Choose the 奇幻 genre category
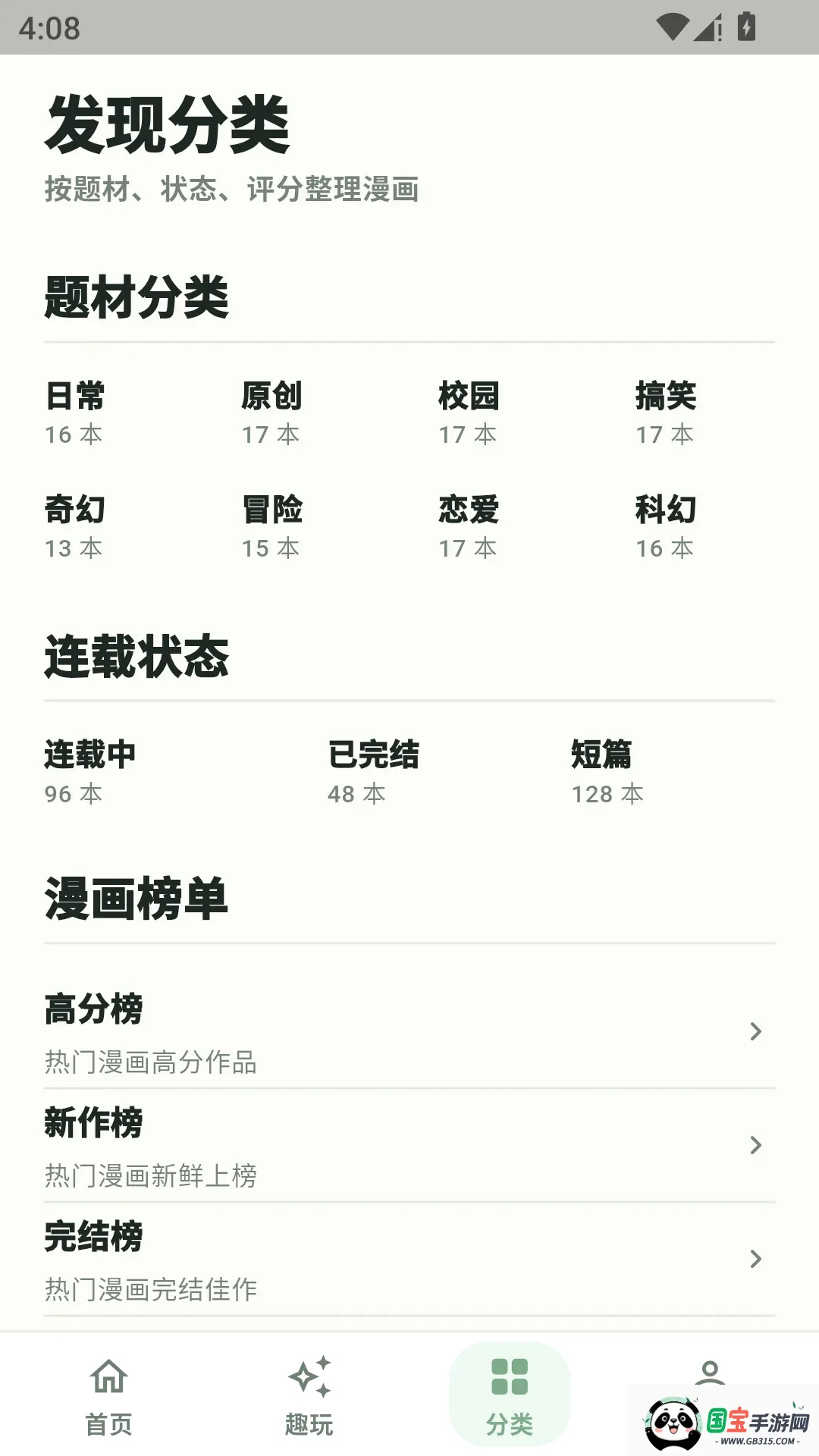The height and width of the screenshot is (1456, 819). [74, 527]
